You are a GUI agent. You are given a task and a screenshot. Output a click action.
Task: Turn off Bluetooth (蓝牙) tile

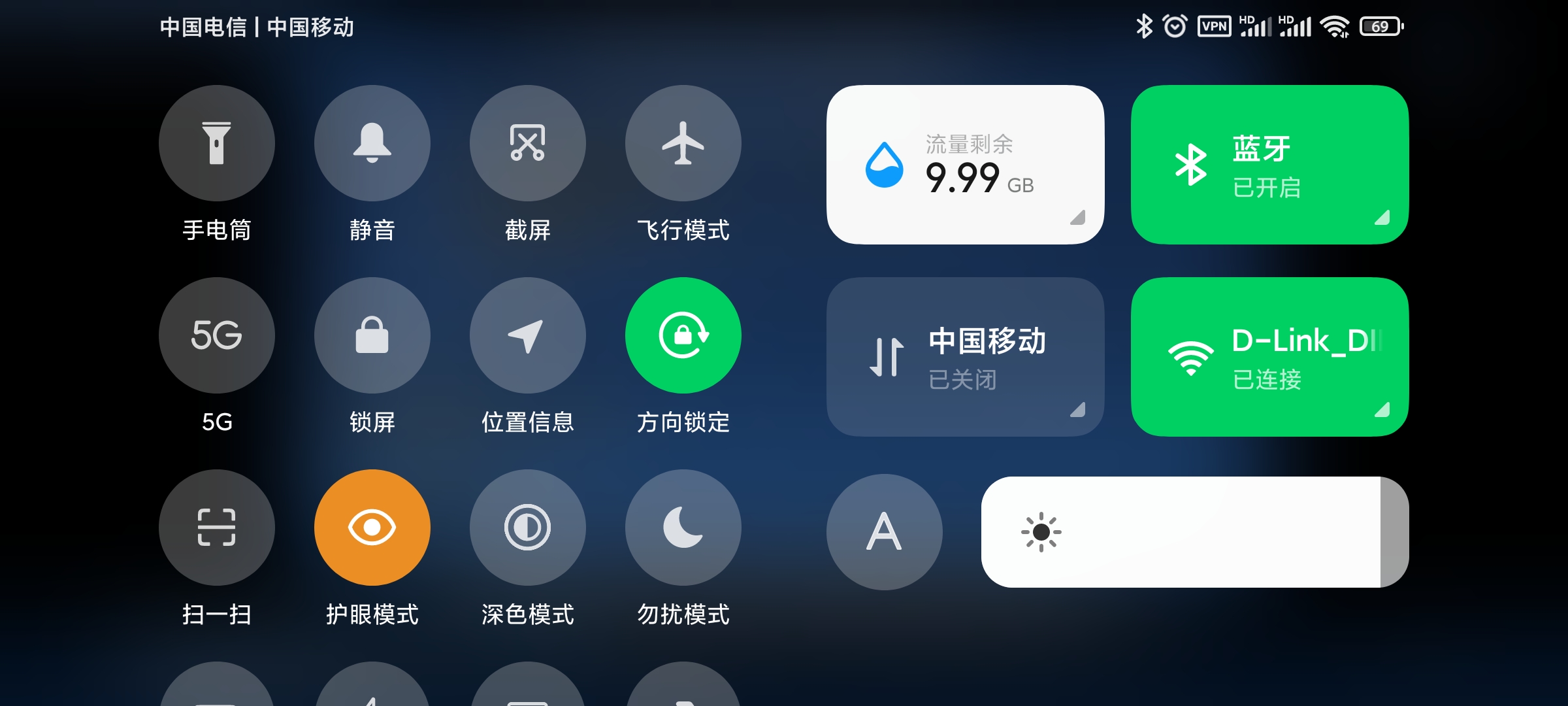pos(1269,165)
